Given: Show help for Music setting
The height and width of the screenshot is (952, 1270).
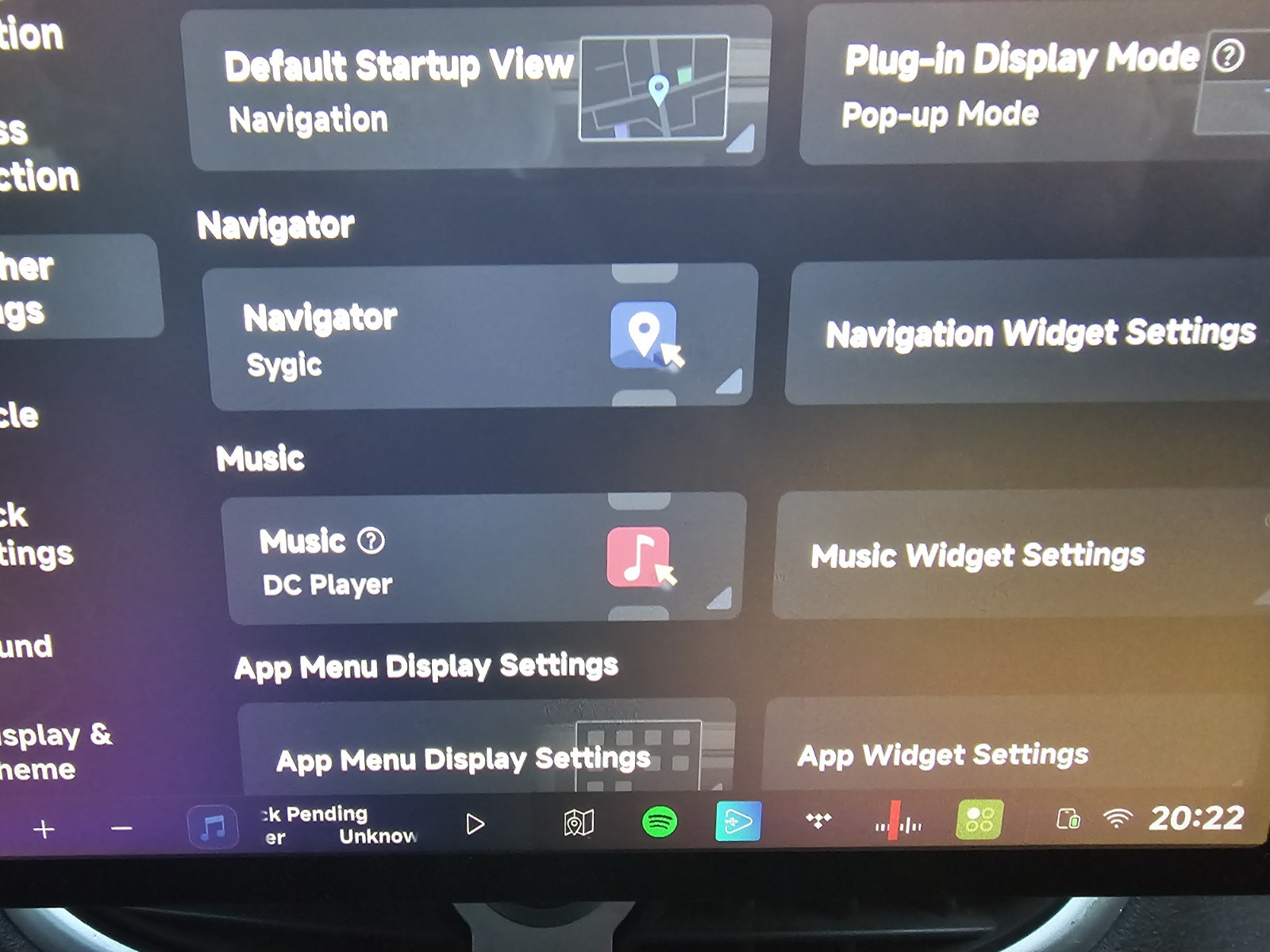Looking at the screenshot, I should (371, 541).
